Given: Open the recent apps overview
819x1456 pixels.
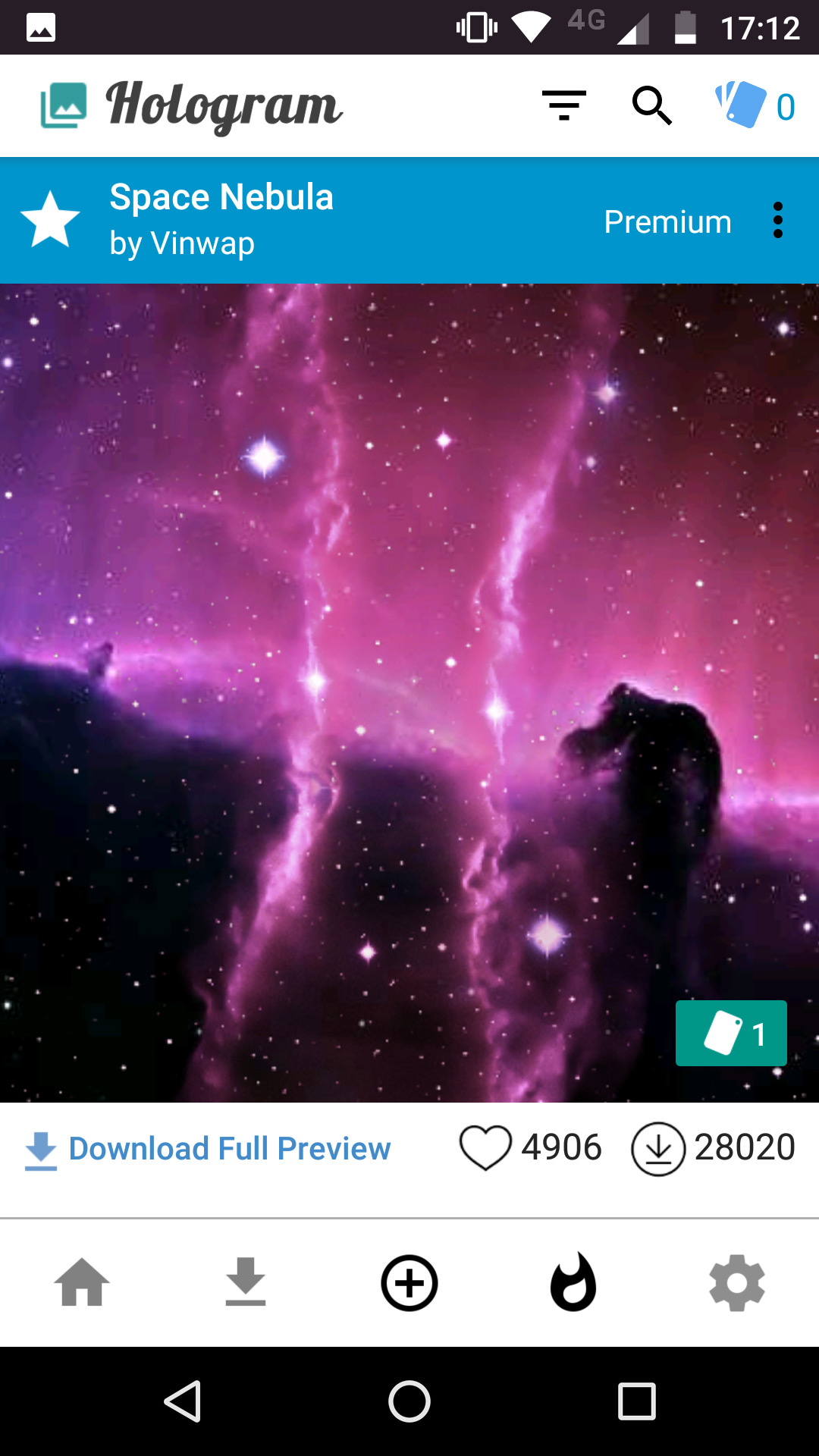Looking at the screenshot, I should [636, 1401].
